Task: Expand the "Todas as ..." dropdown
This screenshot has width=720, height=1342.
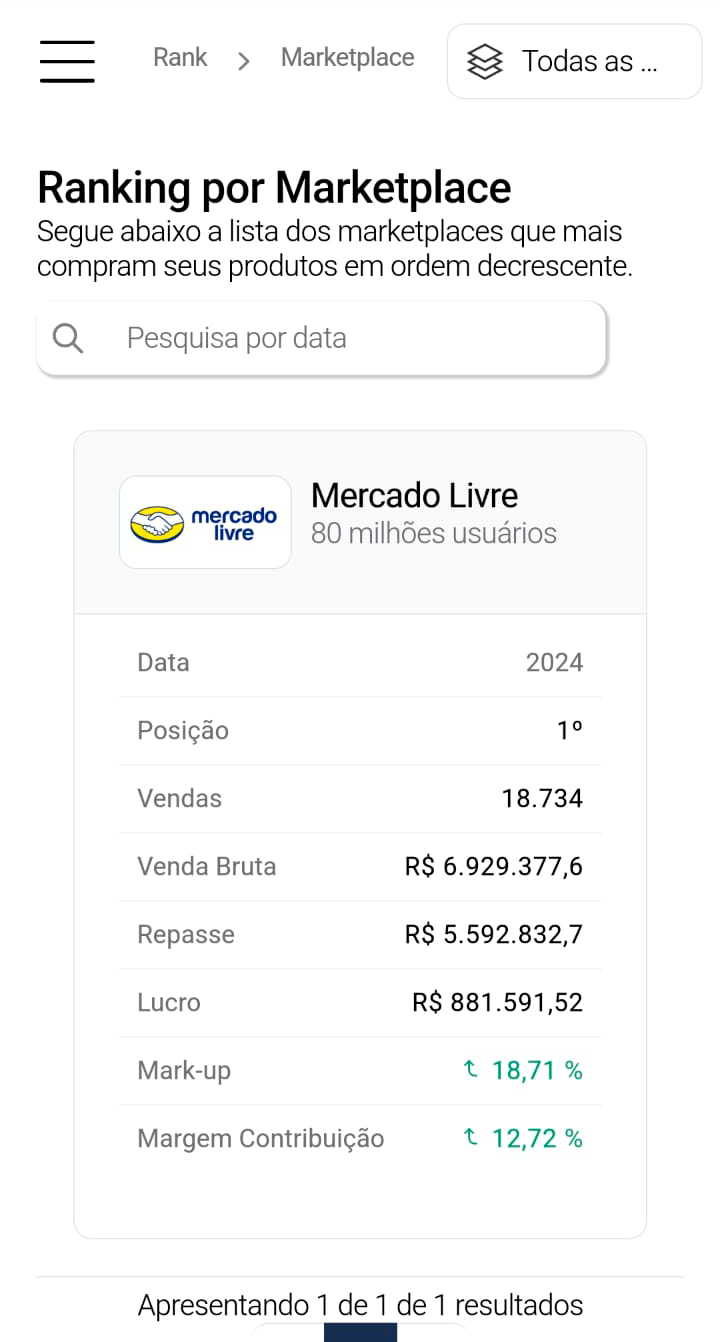Action: click(574, 62)
